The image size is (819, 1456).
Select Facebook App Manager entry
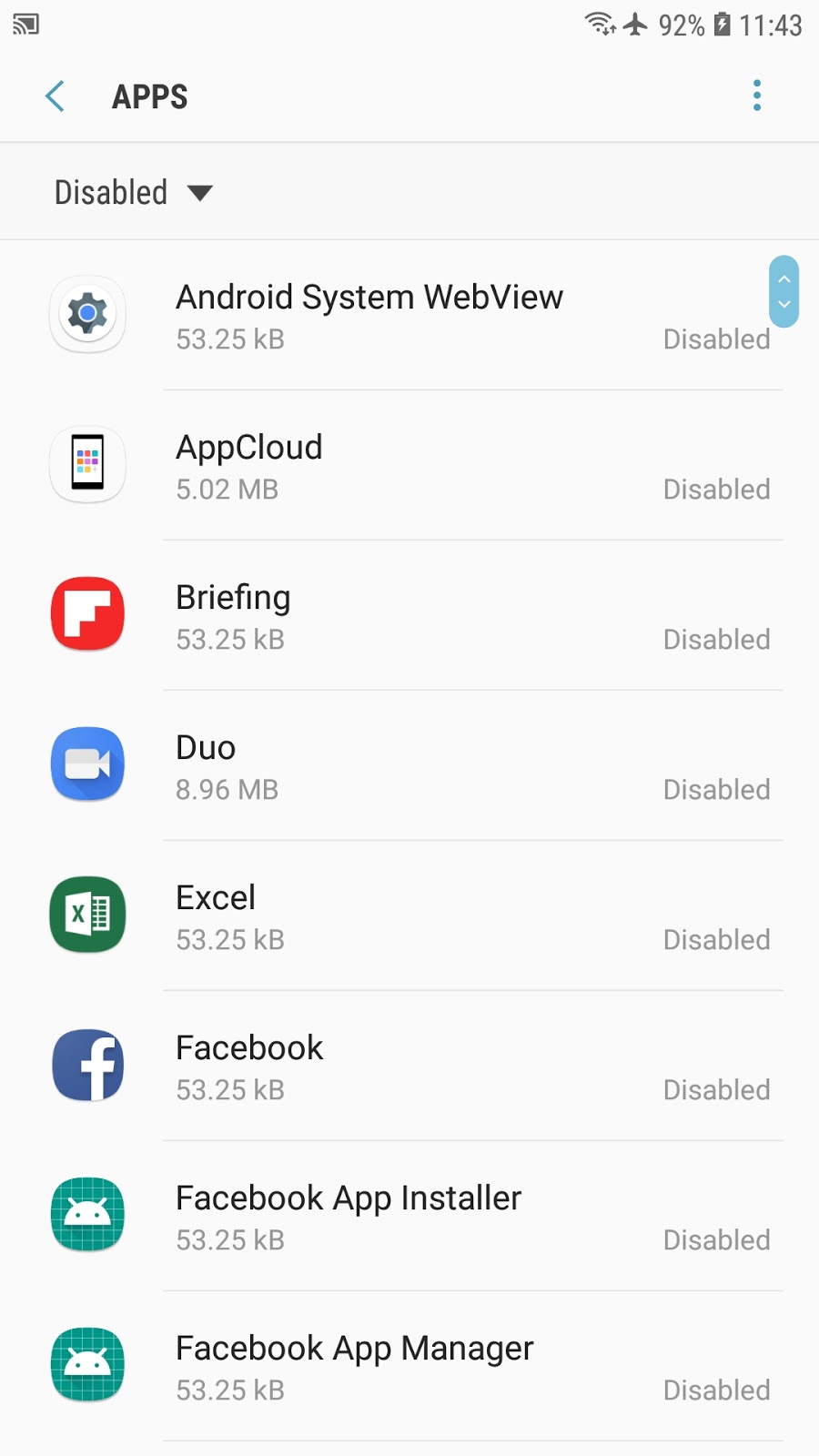pos(409,1367)
